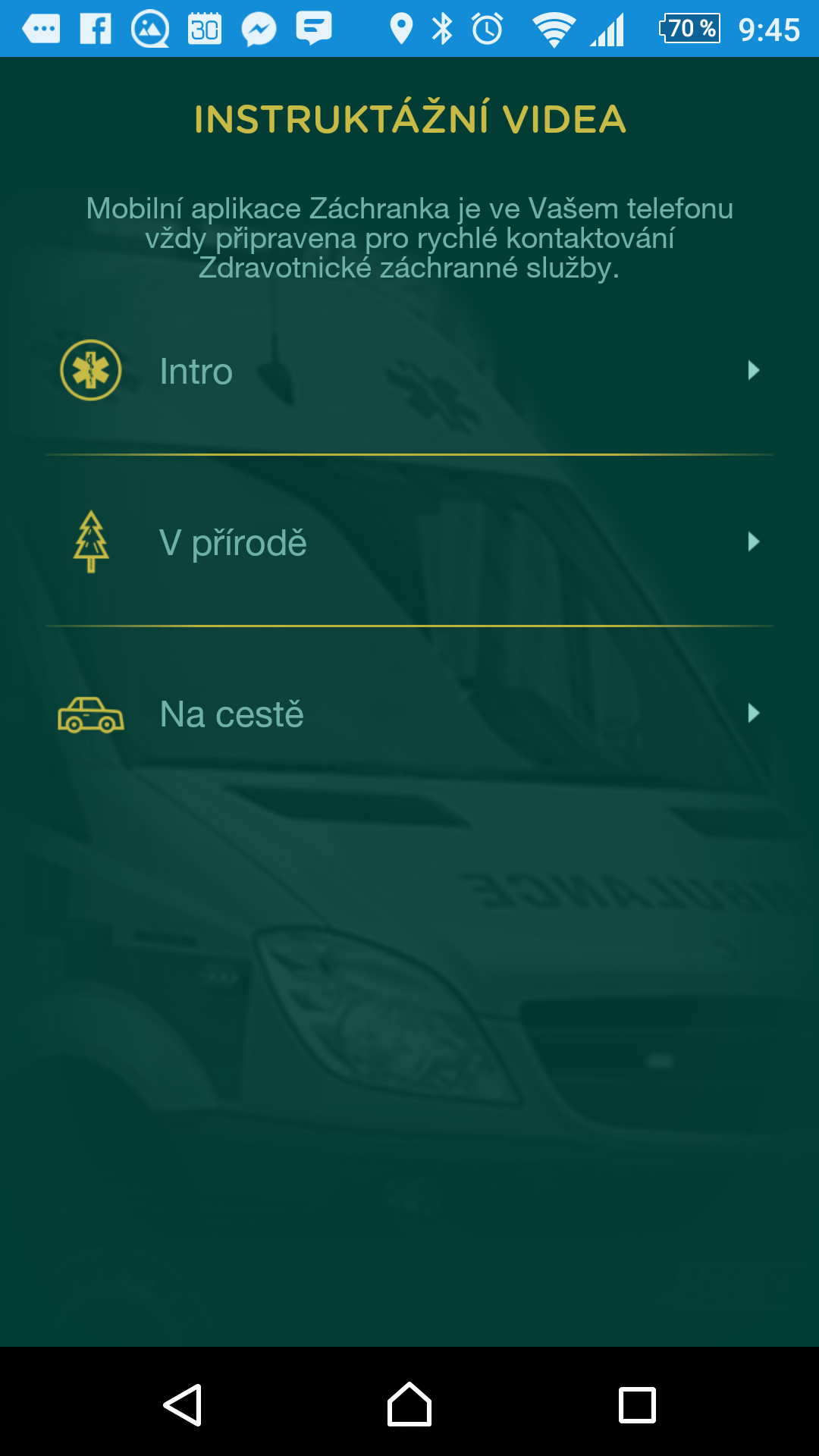The image size is (819, 1456).
Task: Open the V přírodě video
Action: click(x=409, y=541)
